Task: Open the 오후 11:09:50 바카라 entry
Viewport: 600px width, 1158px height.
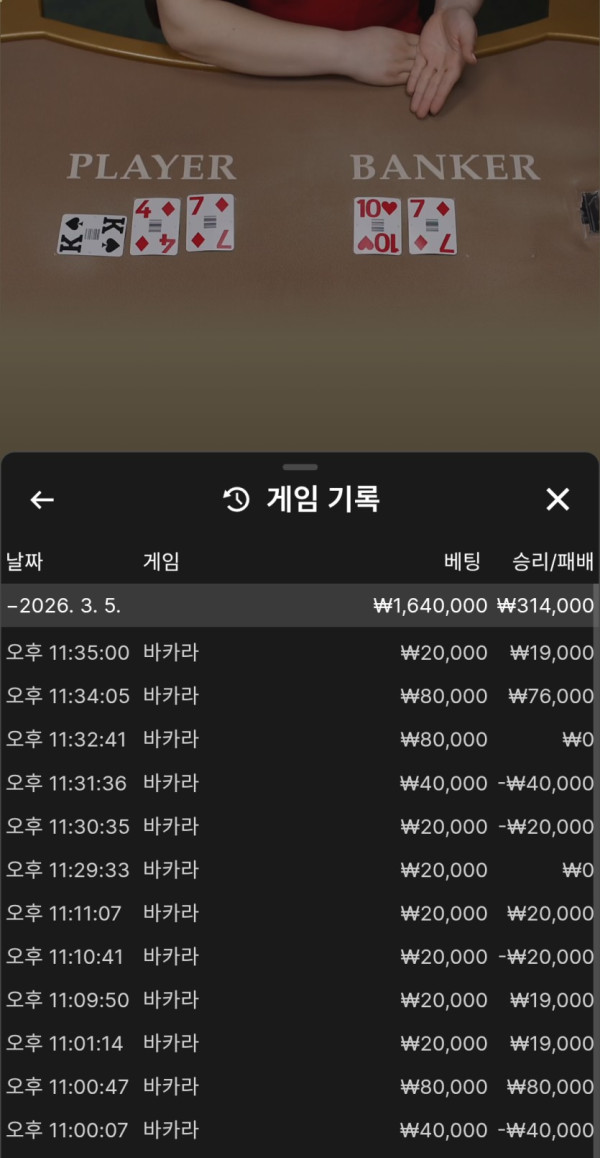Action: [x=300, y=1000]
